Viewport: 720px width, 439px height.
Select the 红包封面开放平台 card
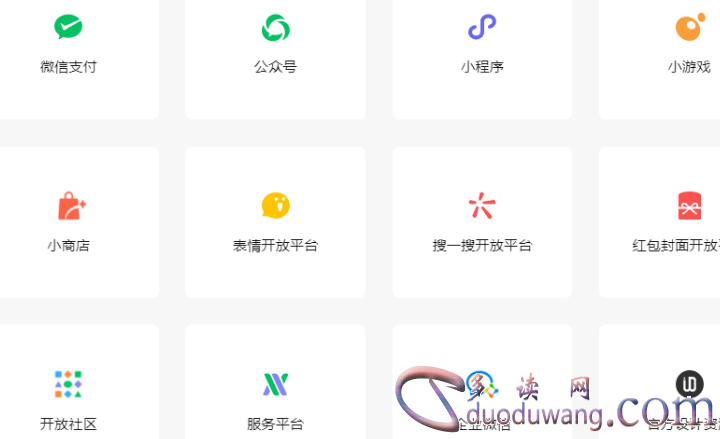(680, 223)
